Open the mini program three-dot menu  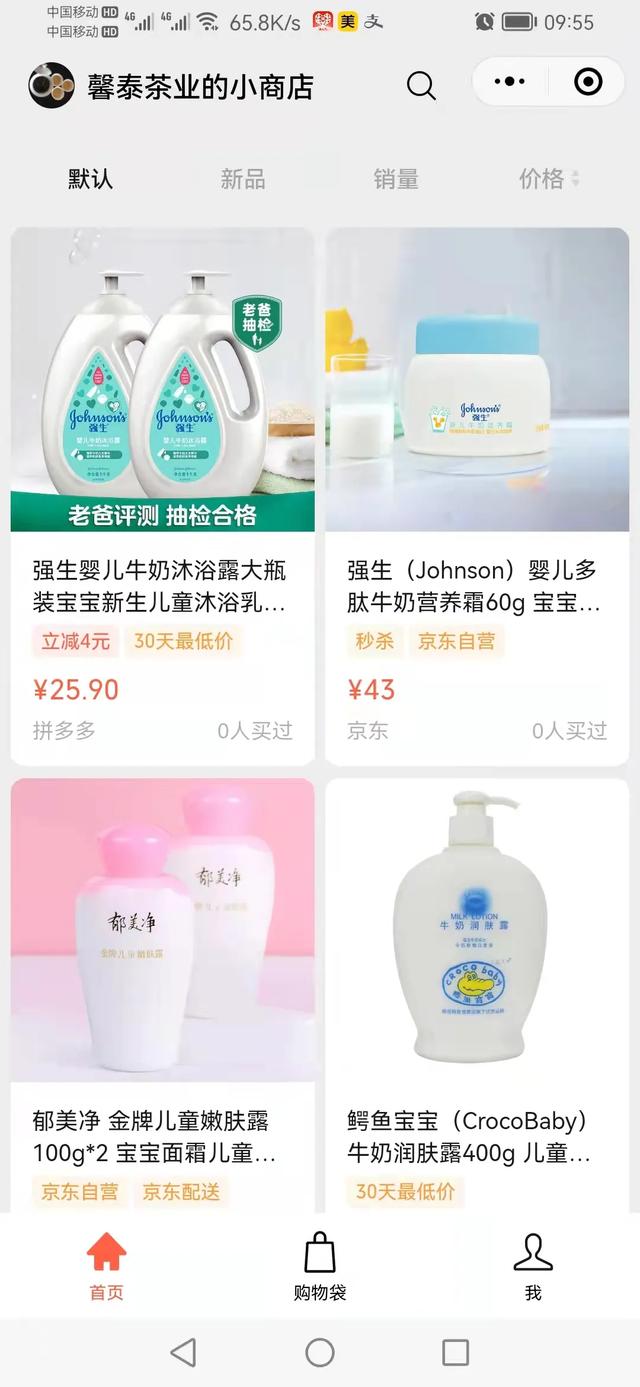click(x=510, y=82)
